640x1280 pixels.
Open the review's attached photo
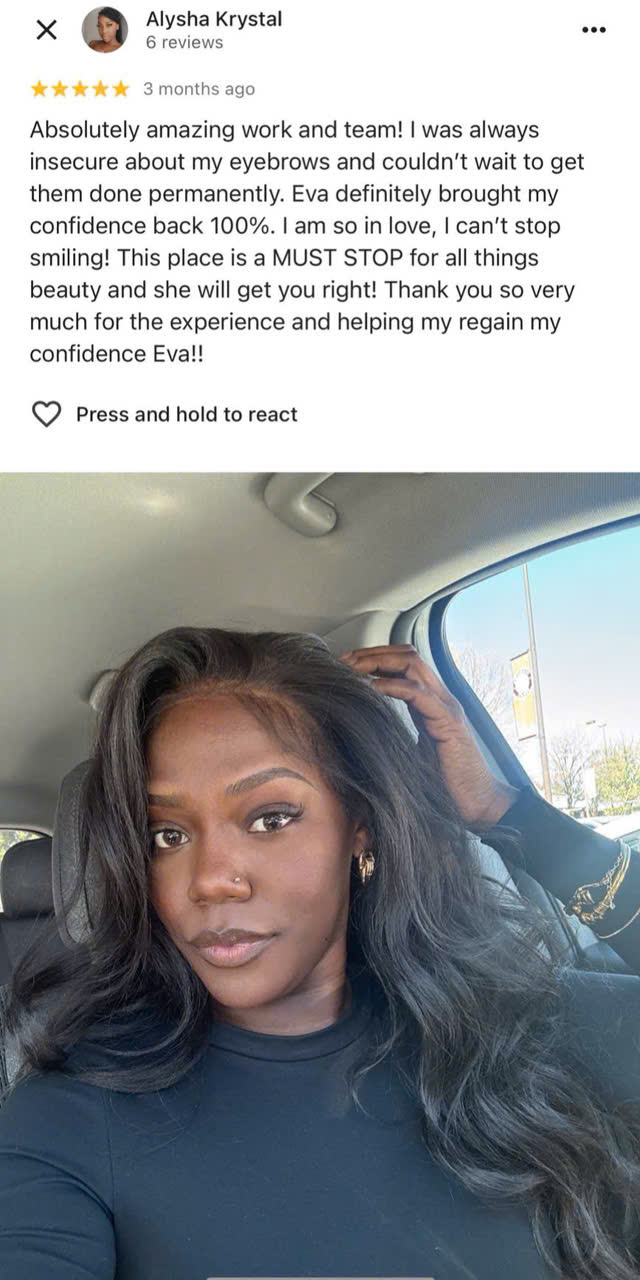click(x=320, y=875)
